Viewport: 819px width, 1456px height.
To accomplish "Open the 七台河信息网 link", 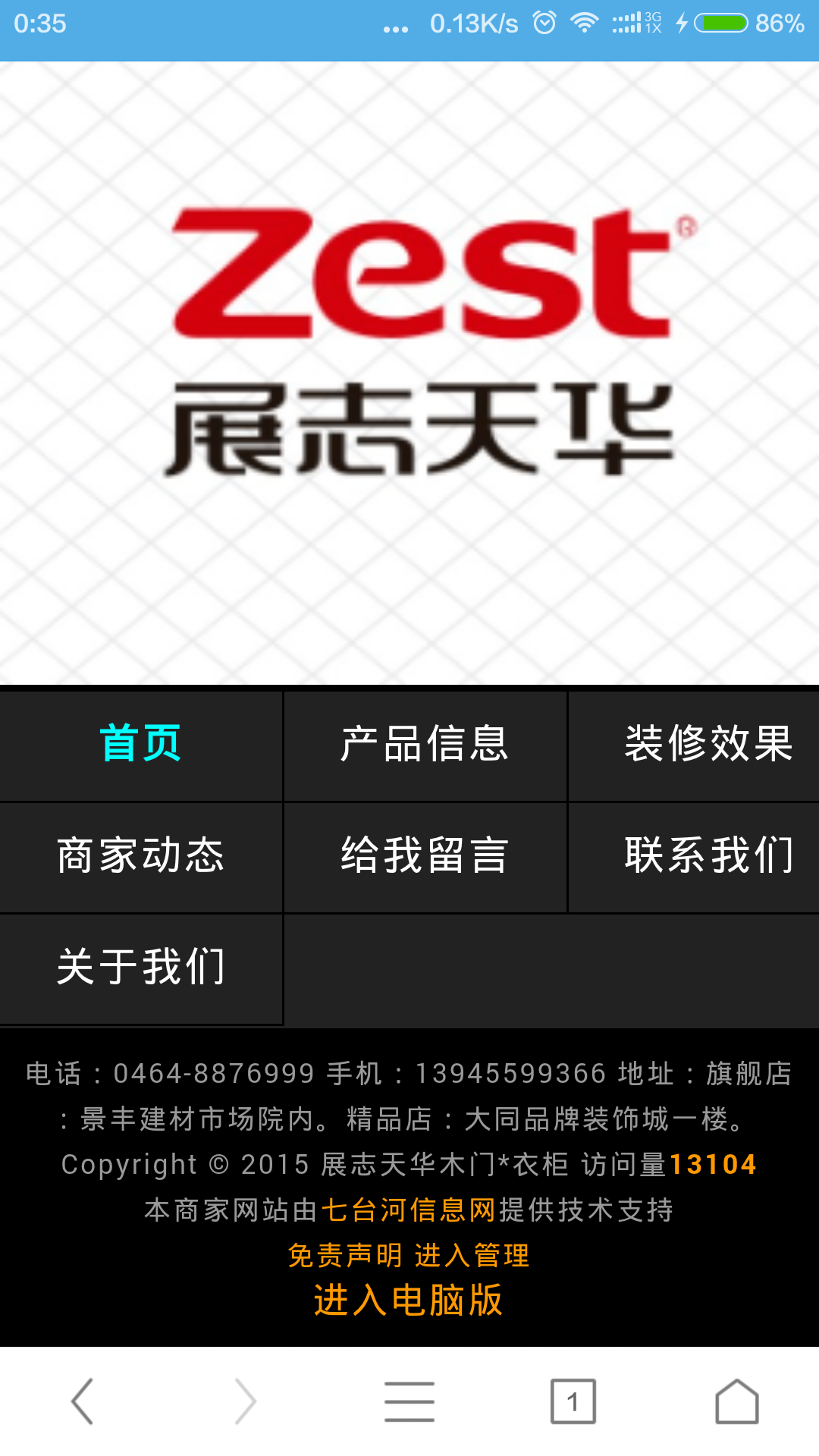I will coord(409,1210).
